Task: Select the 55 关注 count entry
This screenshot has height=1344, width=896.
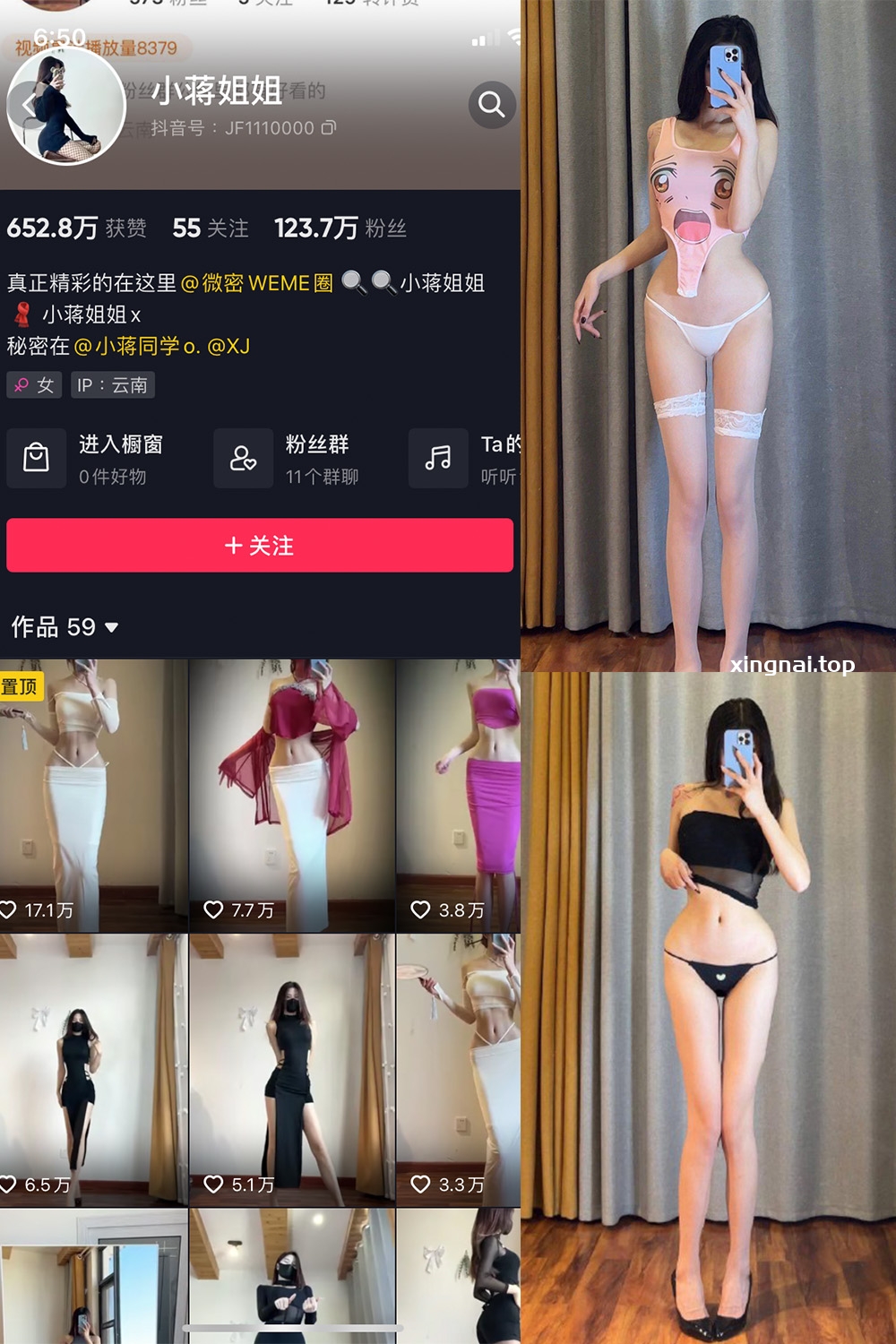Action: [211, 228]
